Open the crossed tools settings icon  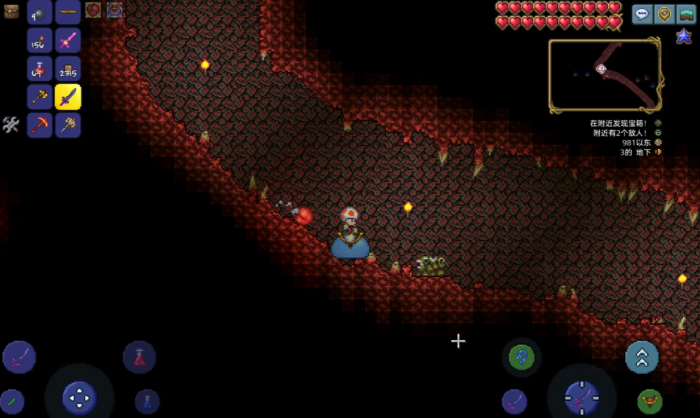(x=11, y=125)
